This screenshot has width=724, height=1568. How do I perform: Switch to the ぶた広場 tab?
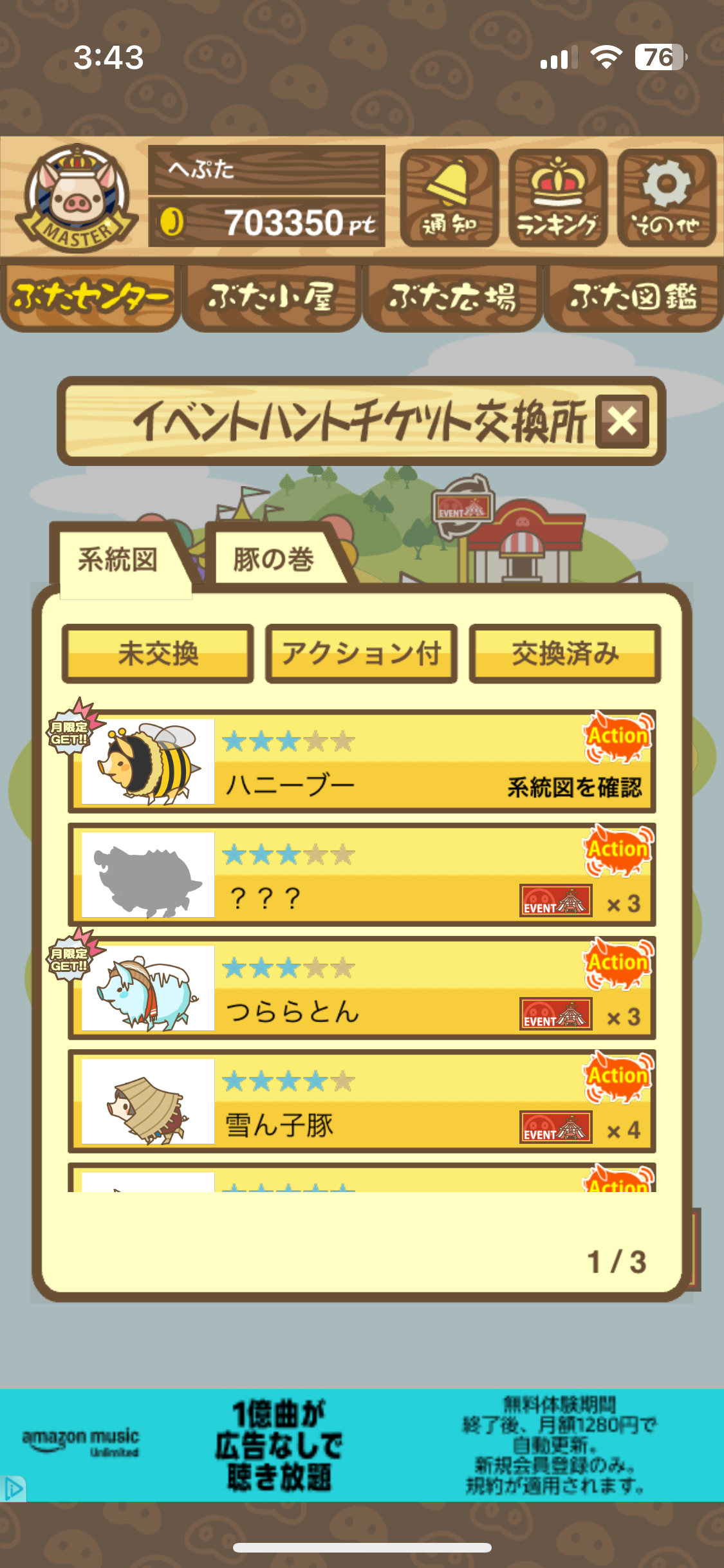tap(452, 297)
